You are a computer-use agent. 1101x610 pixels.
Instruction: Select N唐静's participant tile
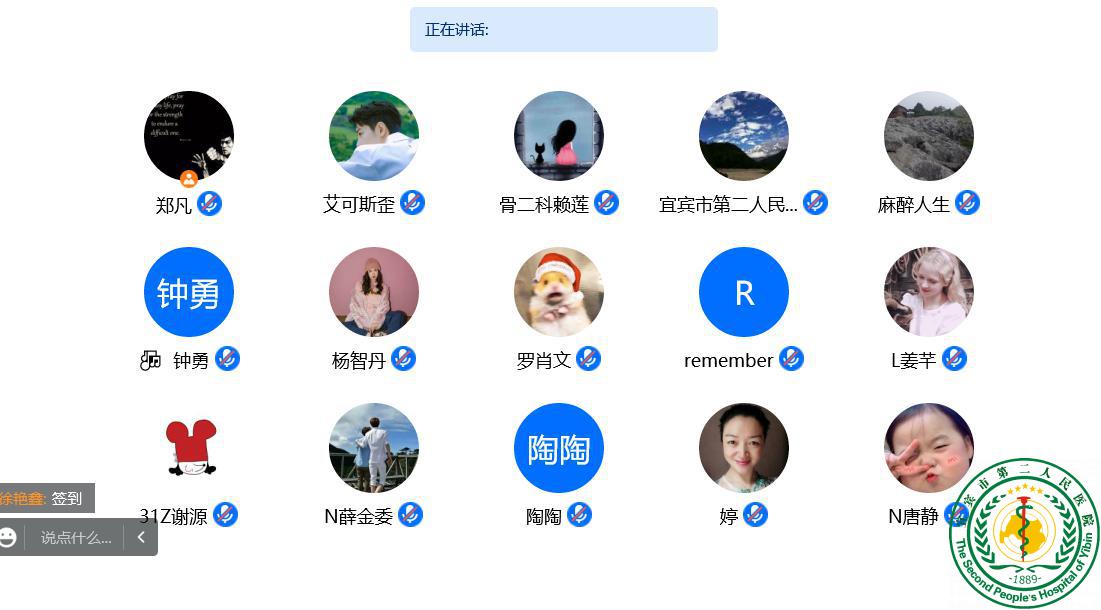point(928,448)
